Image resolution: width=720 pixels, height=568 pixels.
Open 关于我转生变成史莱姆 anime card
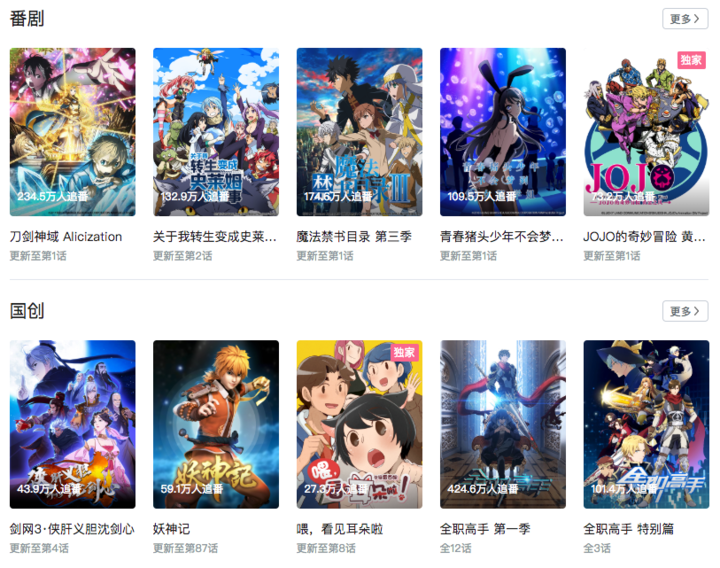coord(216,132)
